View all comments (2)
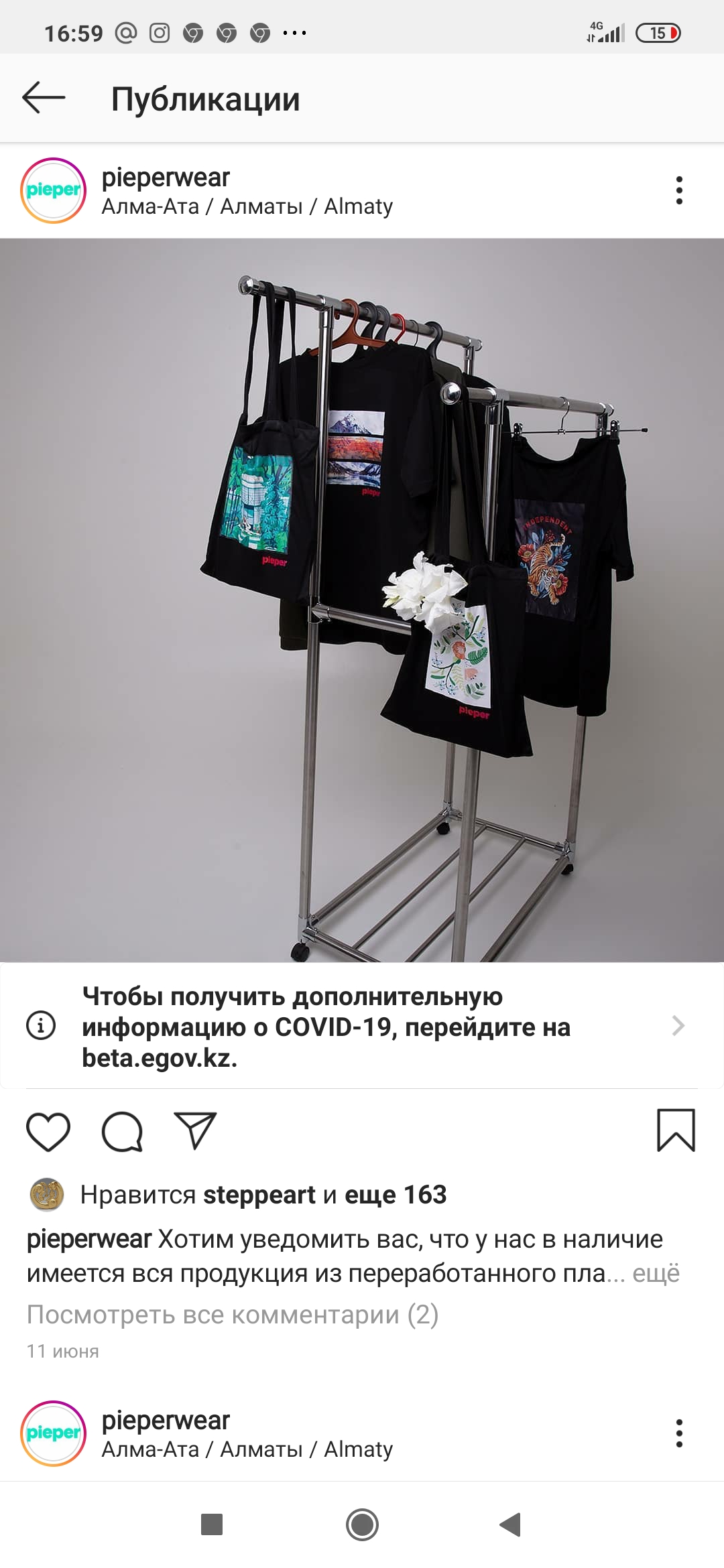724x1568 pixels. pos(233,1315)
